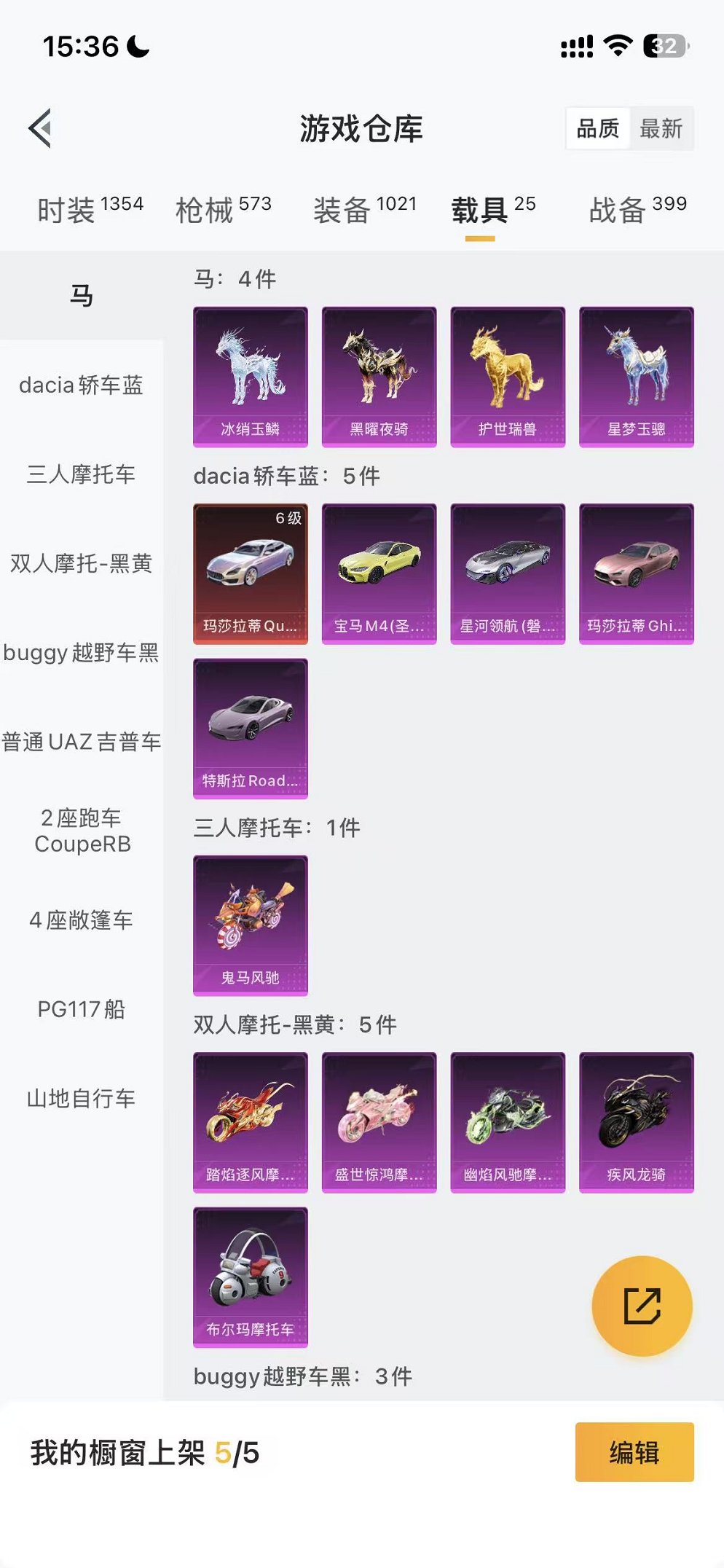Select dacia轿车蓝 in the sidebar
The width and height of the screenshot is (724, 1568).
[x=81, y=385]
